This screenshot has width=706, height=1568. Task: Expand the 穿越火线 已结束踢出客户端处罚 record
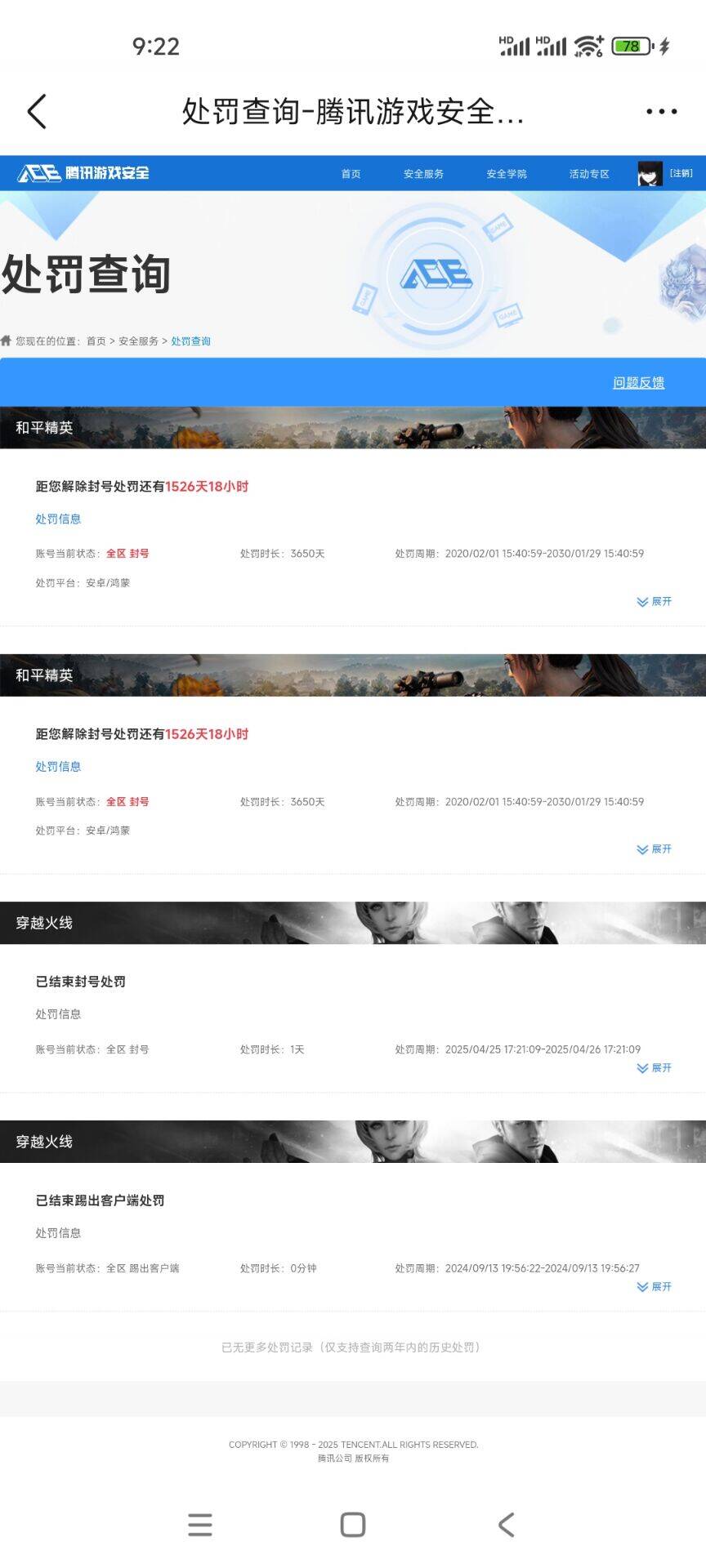tap(654, 1287)
